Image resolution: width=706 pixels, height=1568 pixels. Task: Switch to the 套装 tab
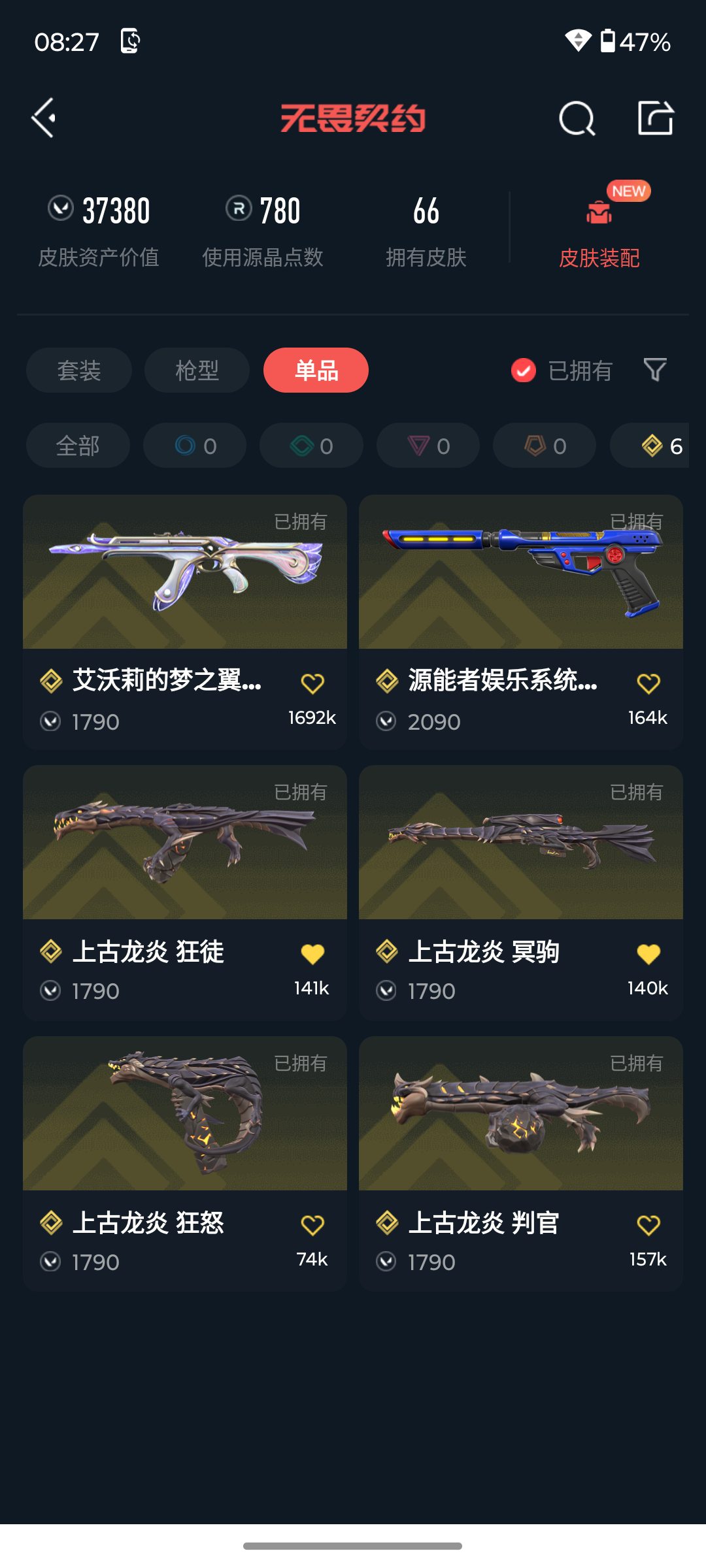[x=79, y=370]
